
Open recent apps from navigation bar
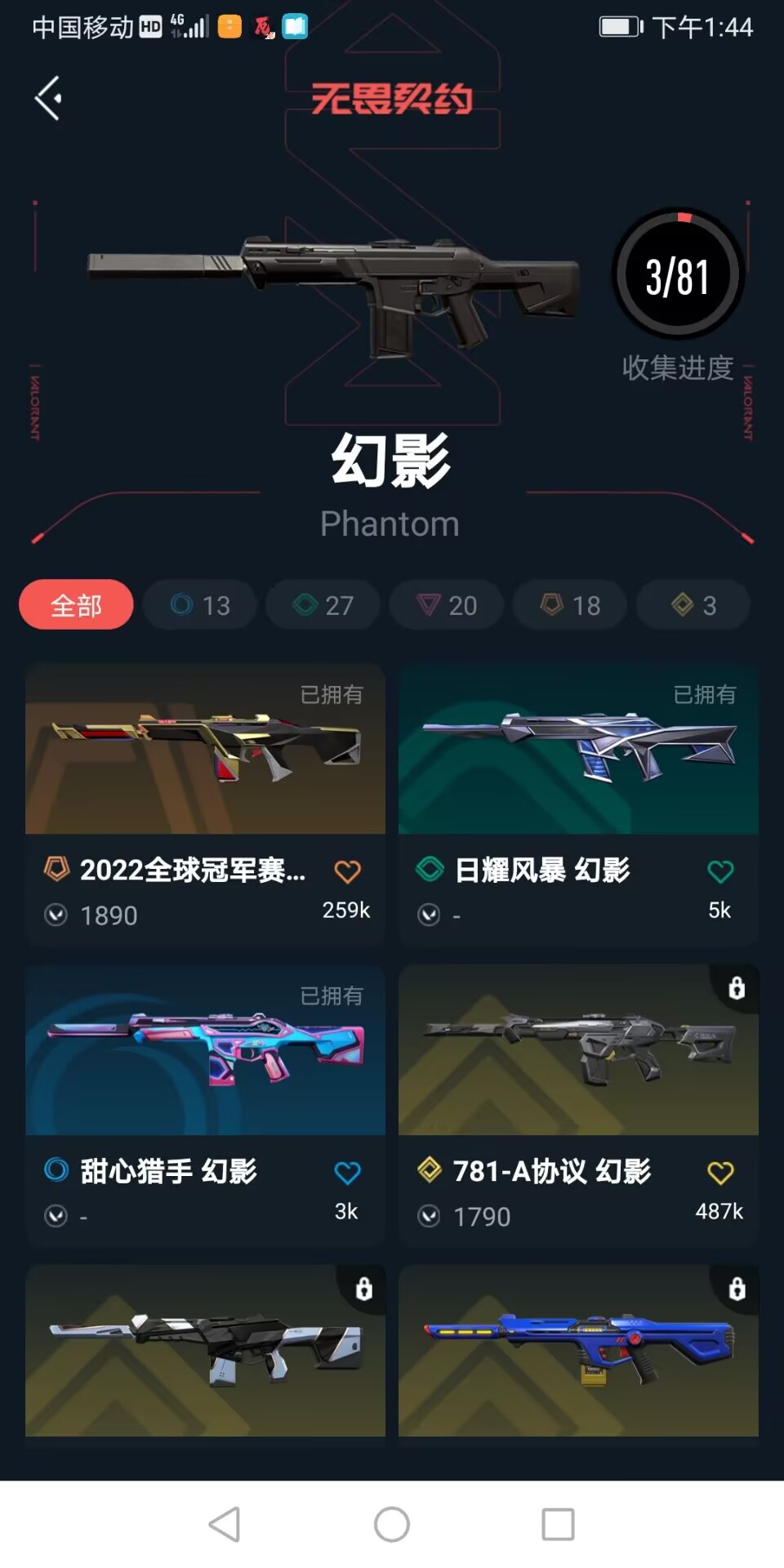tap(558, 1524)
